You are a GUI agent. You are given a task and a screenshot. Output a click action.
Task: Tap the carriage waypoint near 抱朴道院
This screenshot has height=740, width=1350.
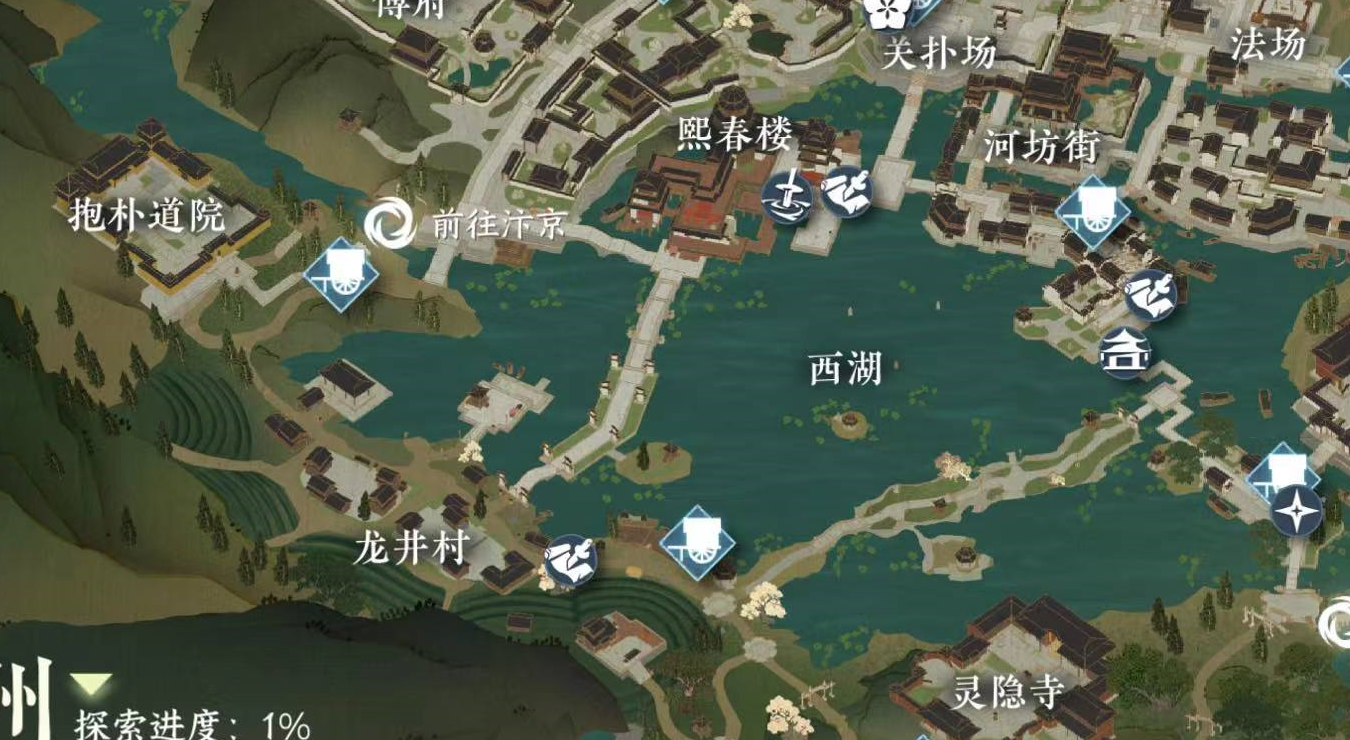341,274
